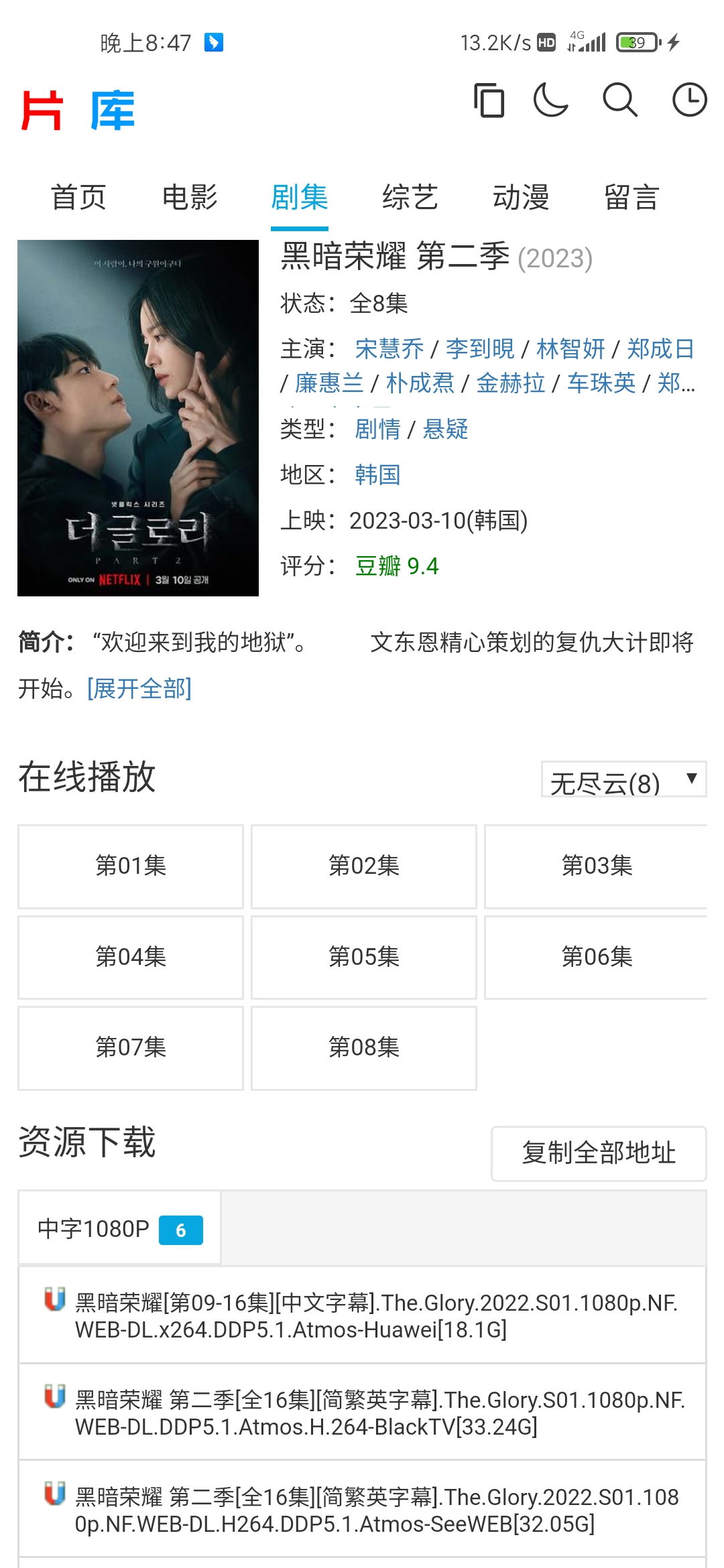Viewport: 724px width, 1568px height.
Task: Open actor 宋慧乔's page
Action: pos(389,349)
